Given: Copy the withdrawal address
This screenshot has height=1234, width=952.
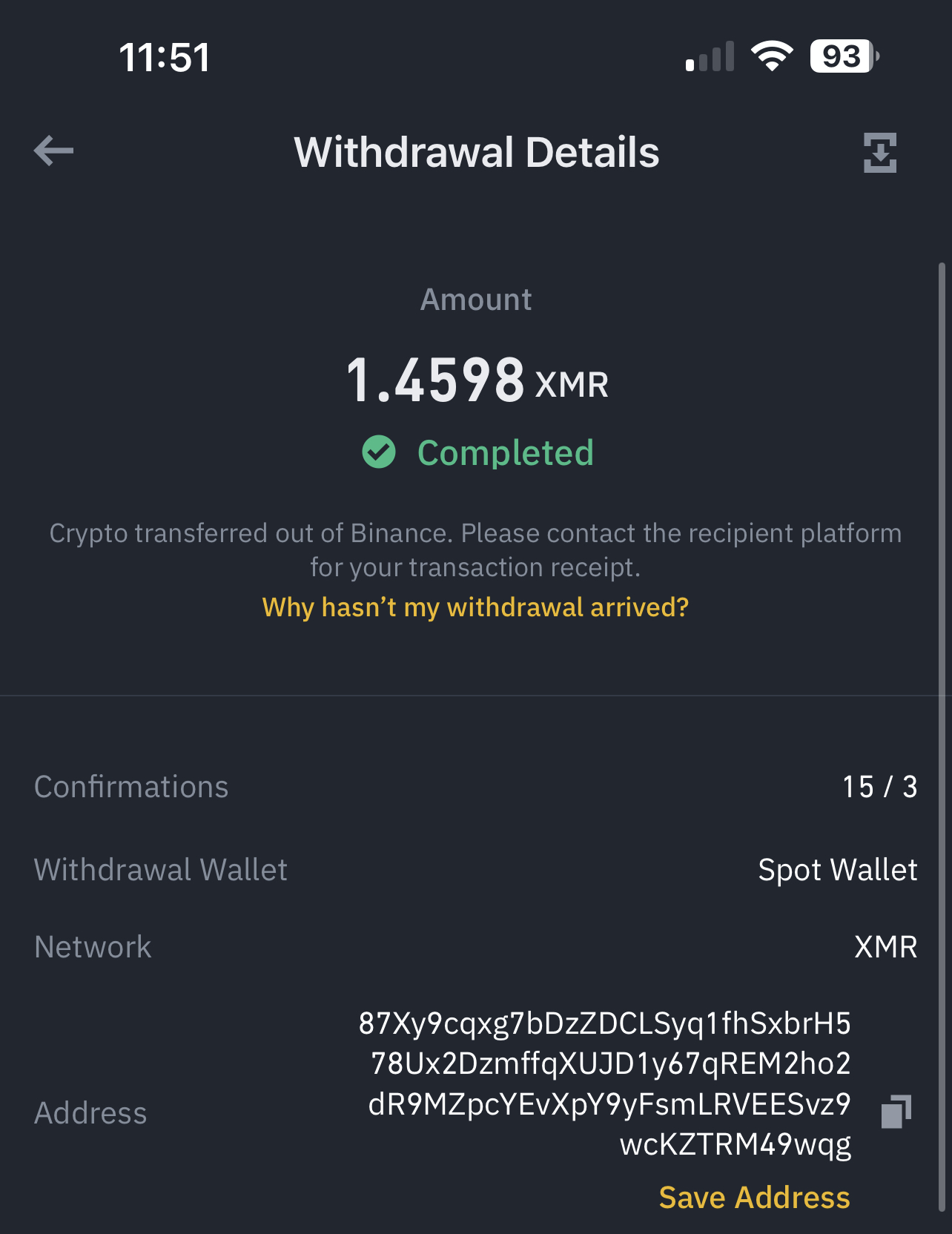Looking at the screenshot, I should 896,1112.
